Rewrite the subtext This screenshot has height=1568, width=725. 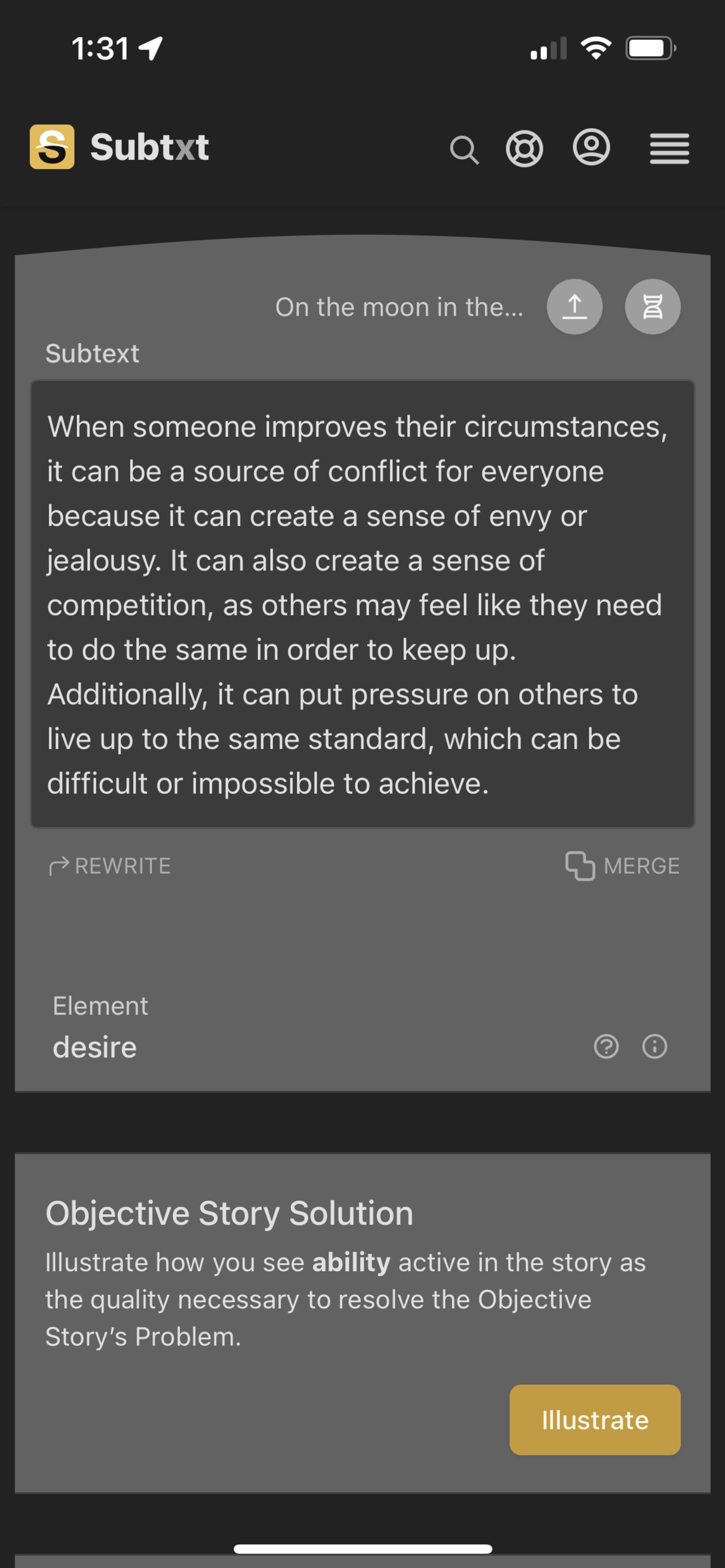(110, 866)
